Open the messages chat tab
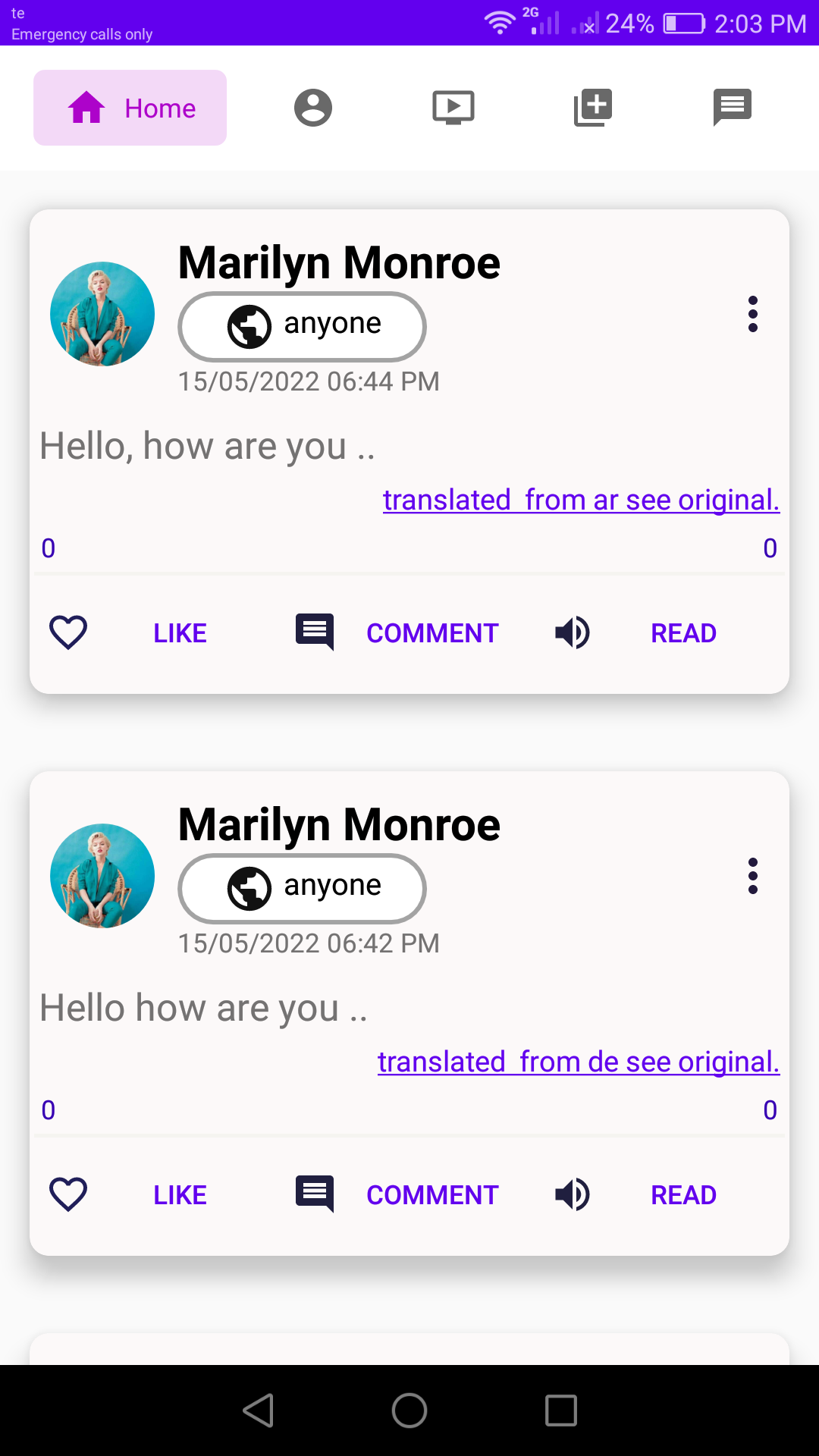The width and height of the screenshot is (819, 1456). coord(732,108)
